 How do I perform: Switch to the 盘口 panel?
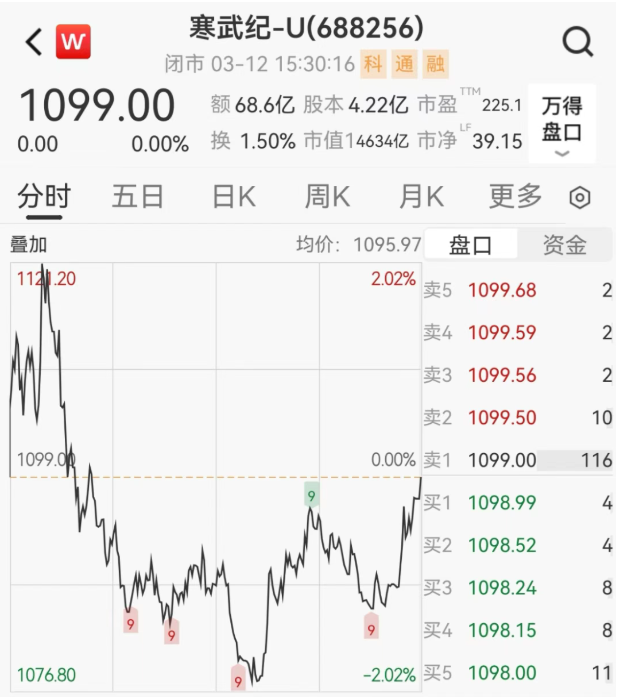click(x=471, y=244)
